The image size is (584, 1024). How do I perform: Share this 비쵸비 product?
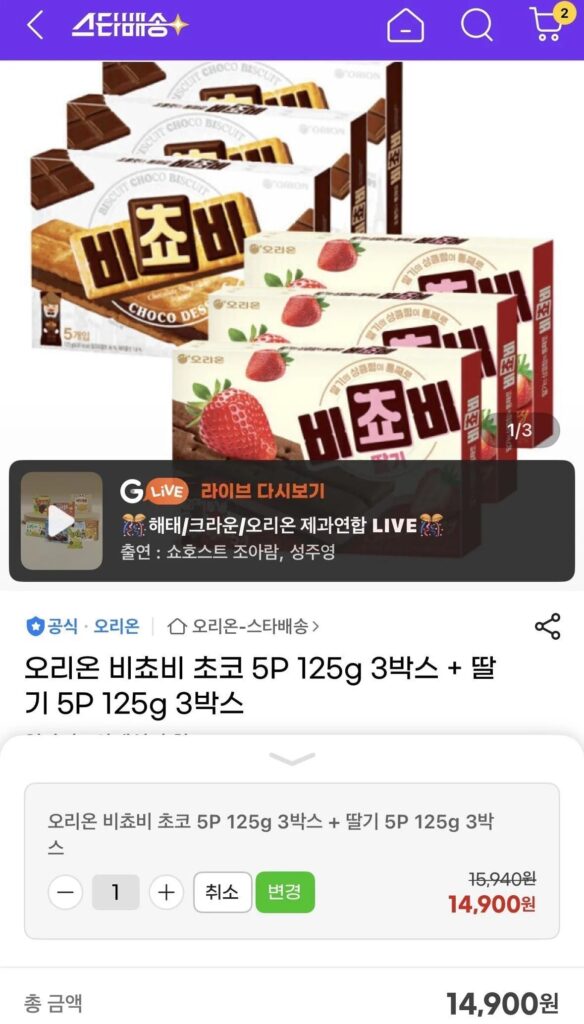click(x=547, y=626)
